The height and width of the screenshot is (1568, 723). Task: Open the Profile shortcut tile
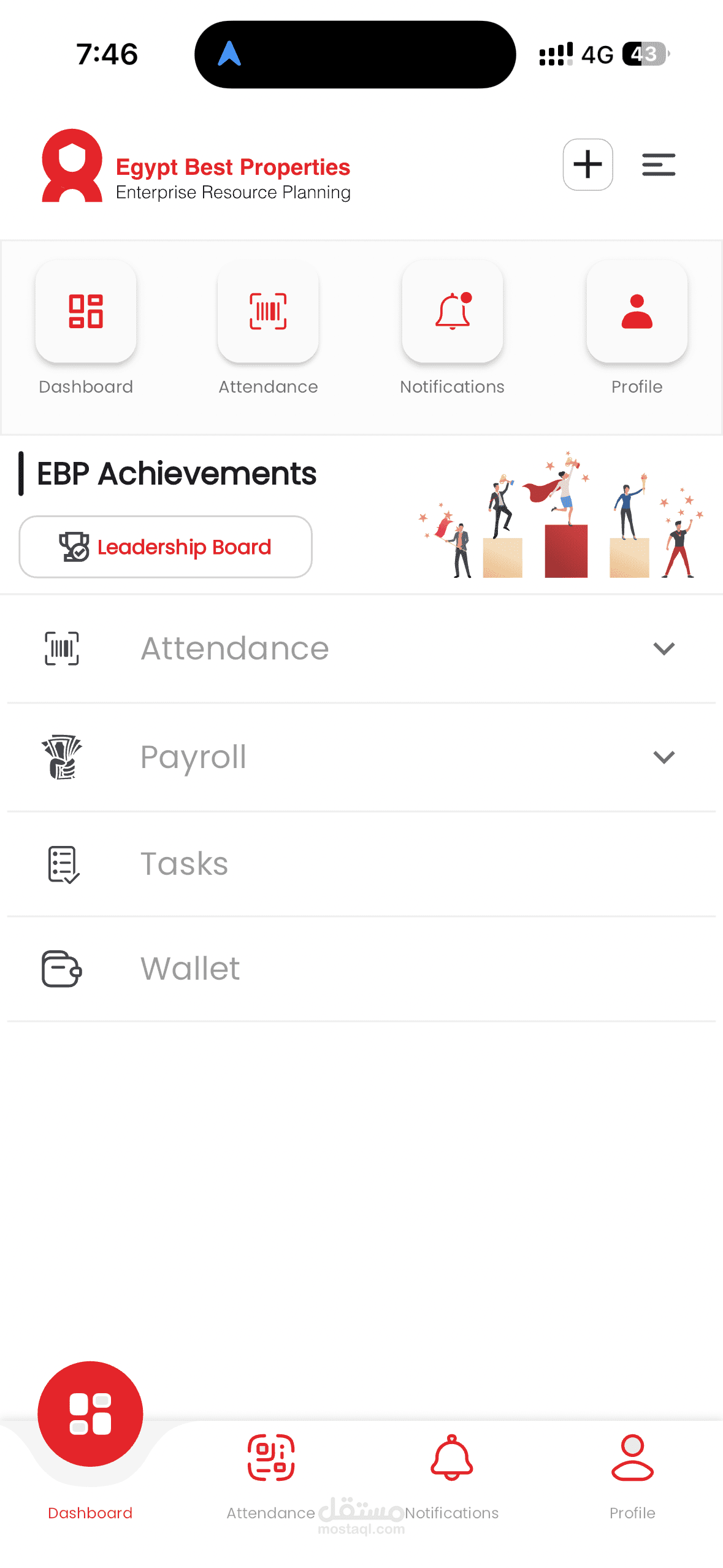click(637, 312)
